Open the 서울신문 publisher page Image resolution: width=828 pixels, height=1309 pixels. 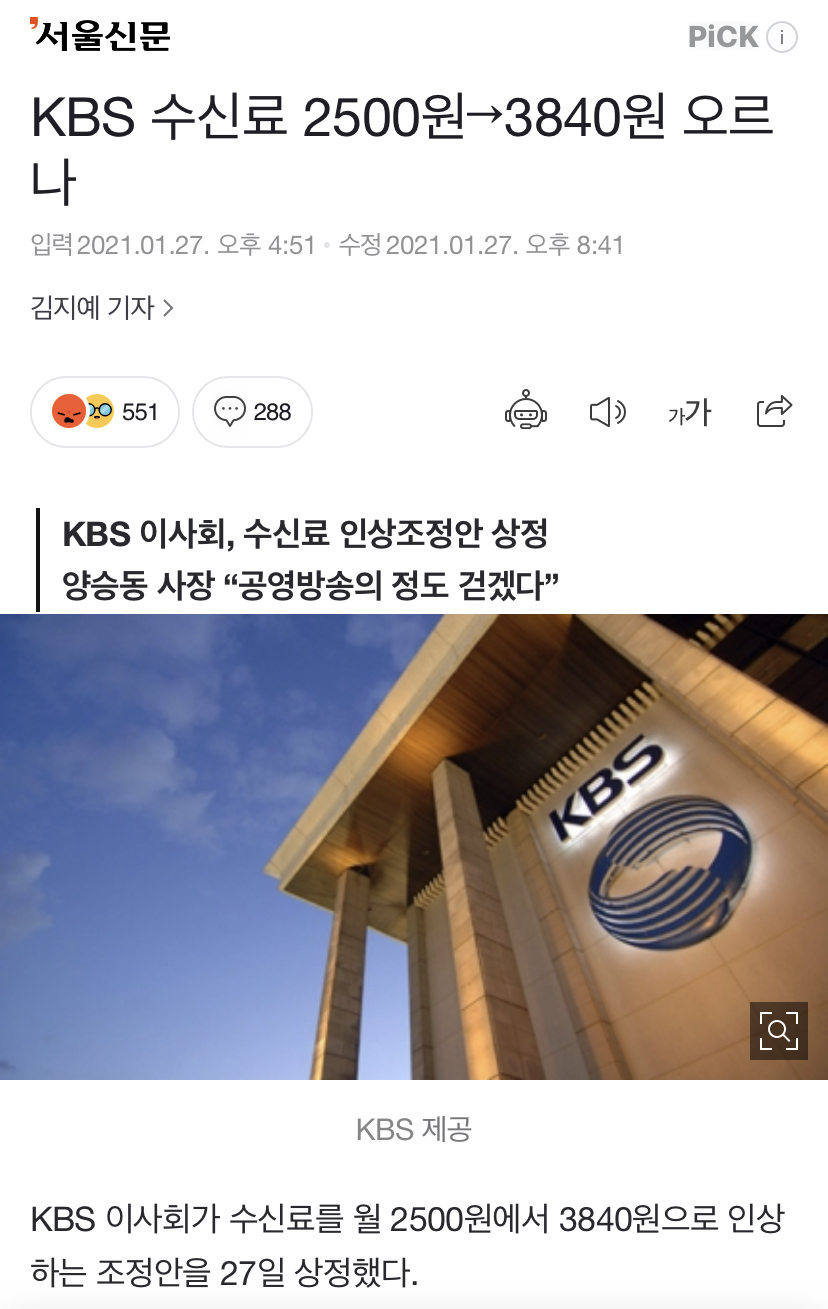point(100,37)
